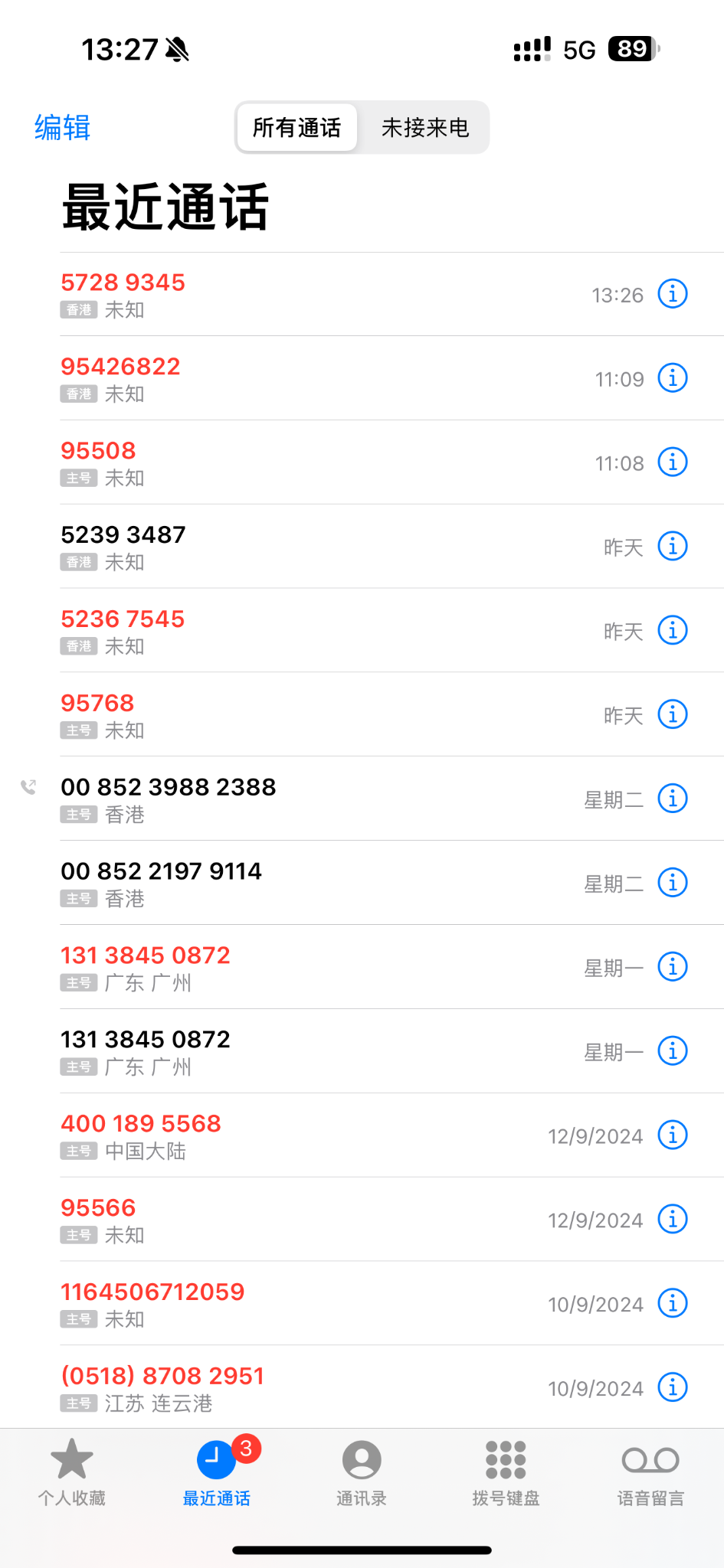Viewport: 724px width, 1568px height.
Task: View info for the 5236 7545 call
Action: click(672, 631)
